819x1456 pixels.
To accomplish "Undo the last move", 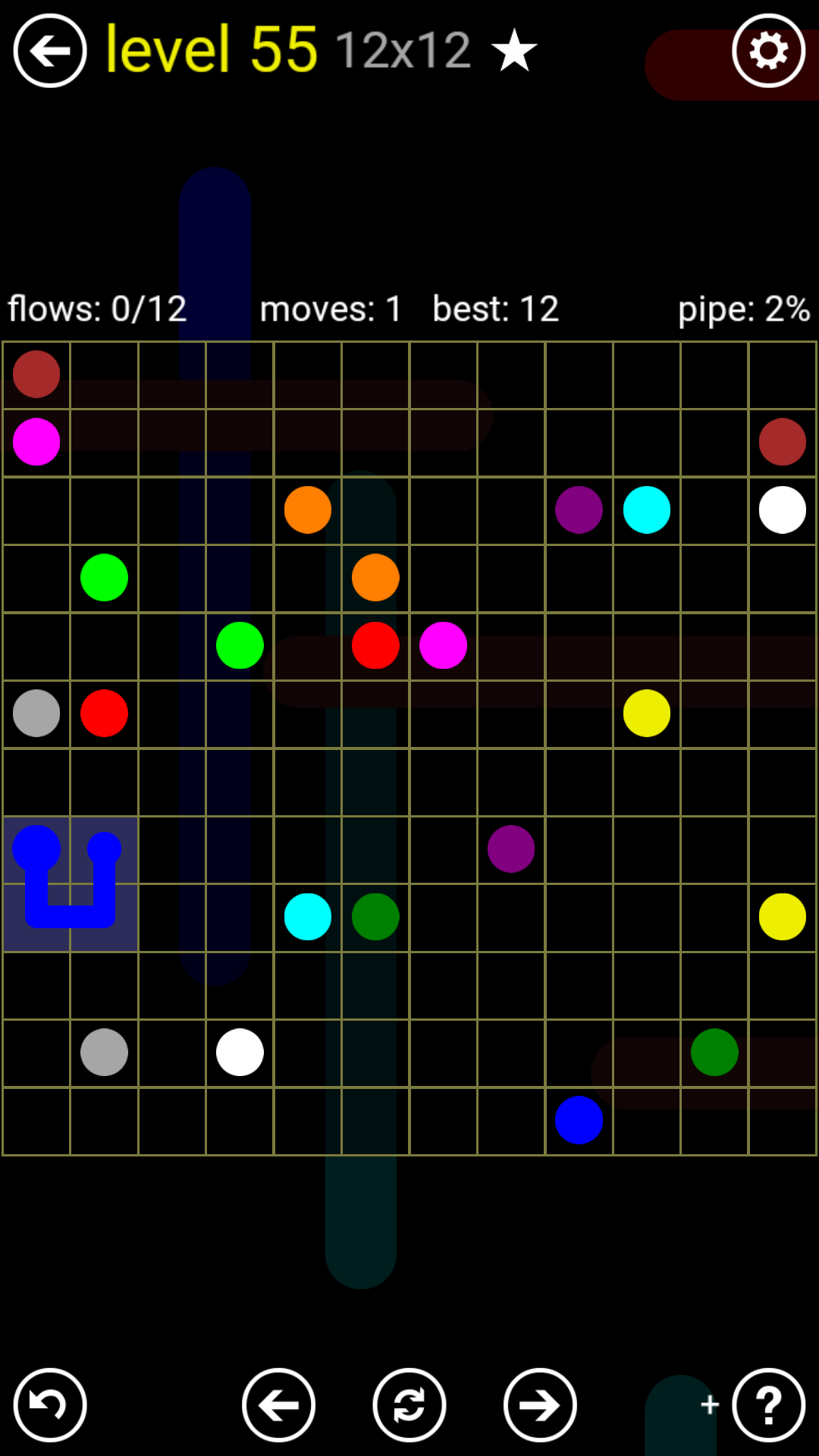I will pos(50,1405).
